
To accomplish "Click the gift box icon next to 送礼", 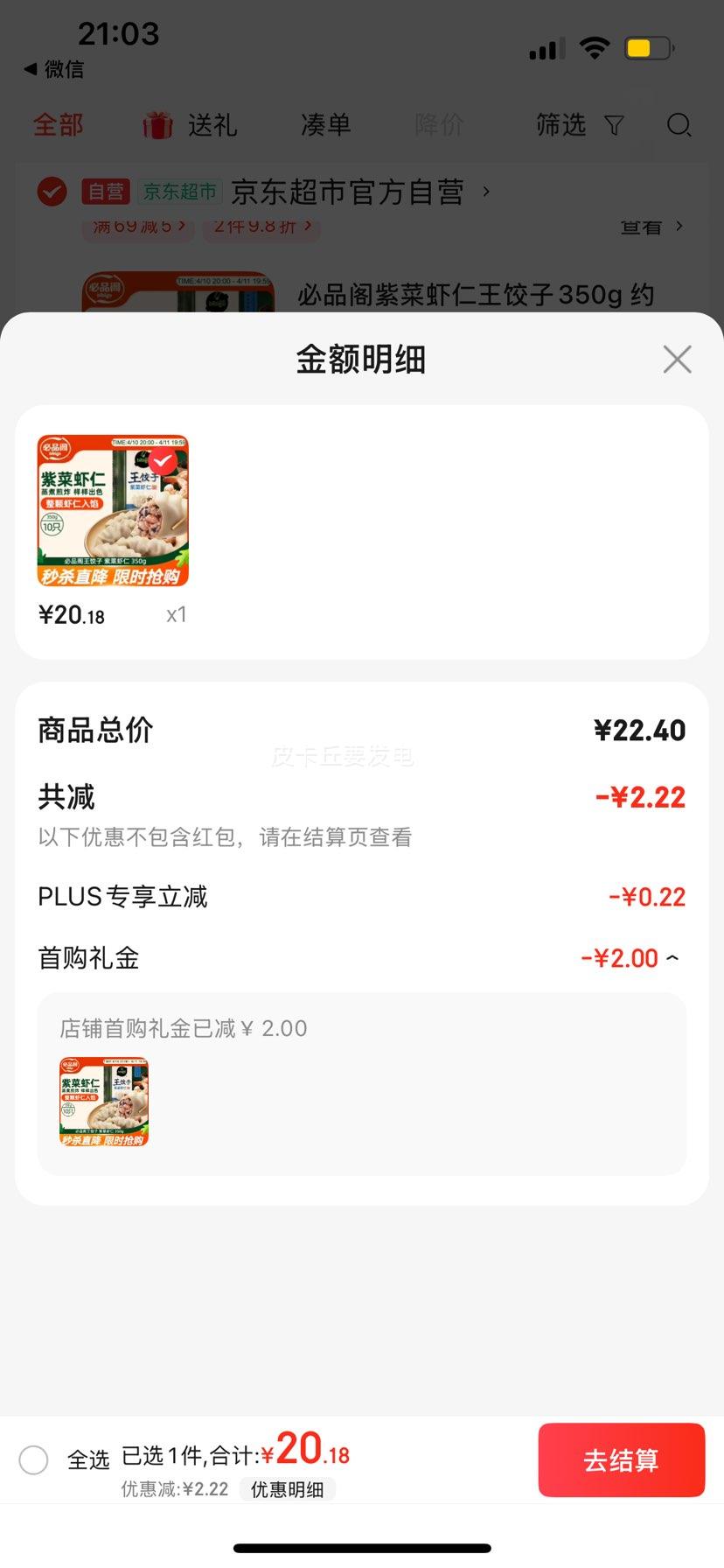I will click(x=156, y=125).
